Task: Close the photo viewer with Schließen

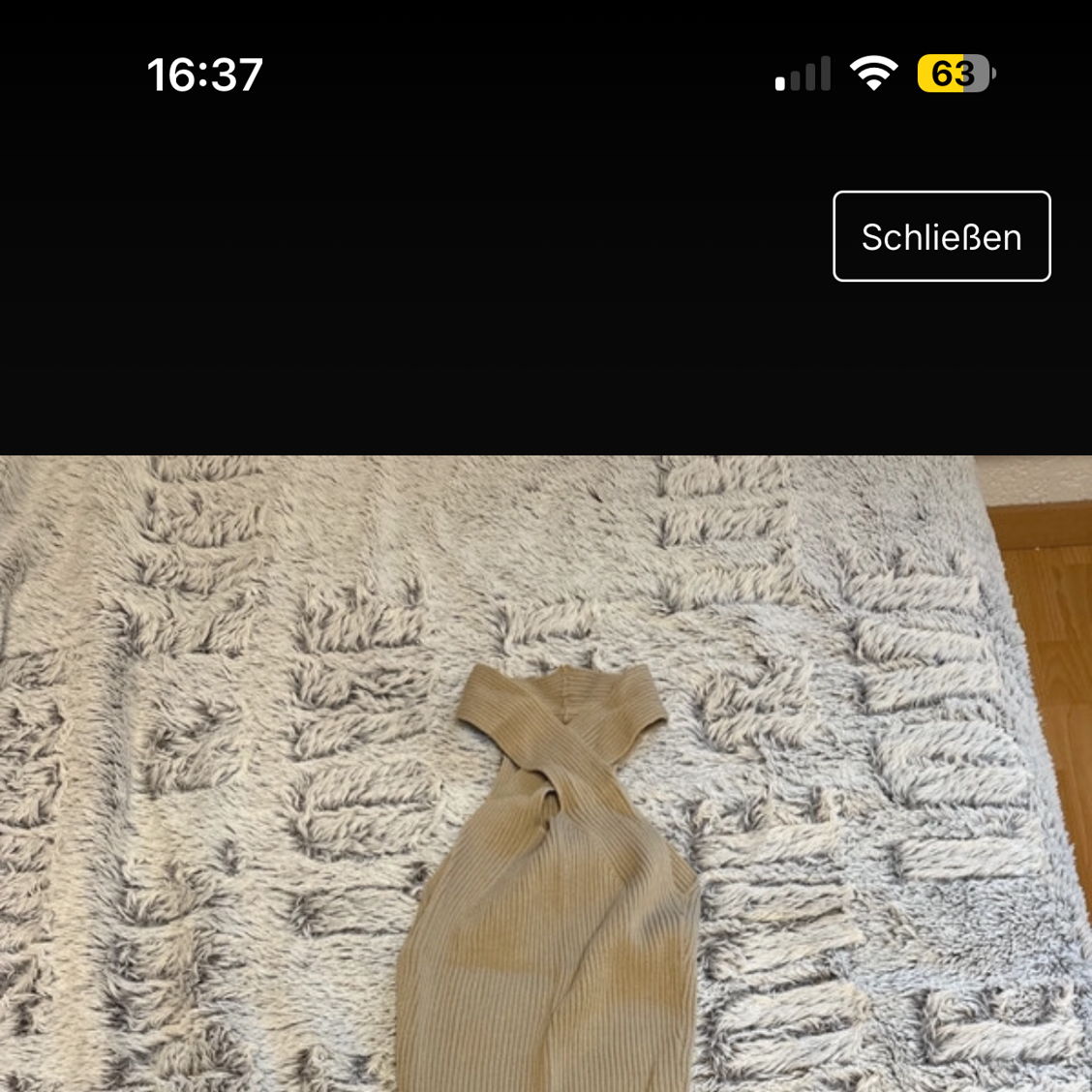Action: point(941,236)
